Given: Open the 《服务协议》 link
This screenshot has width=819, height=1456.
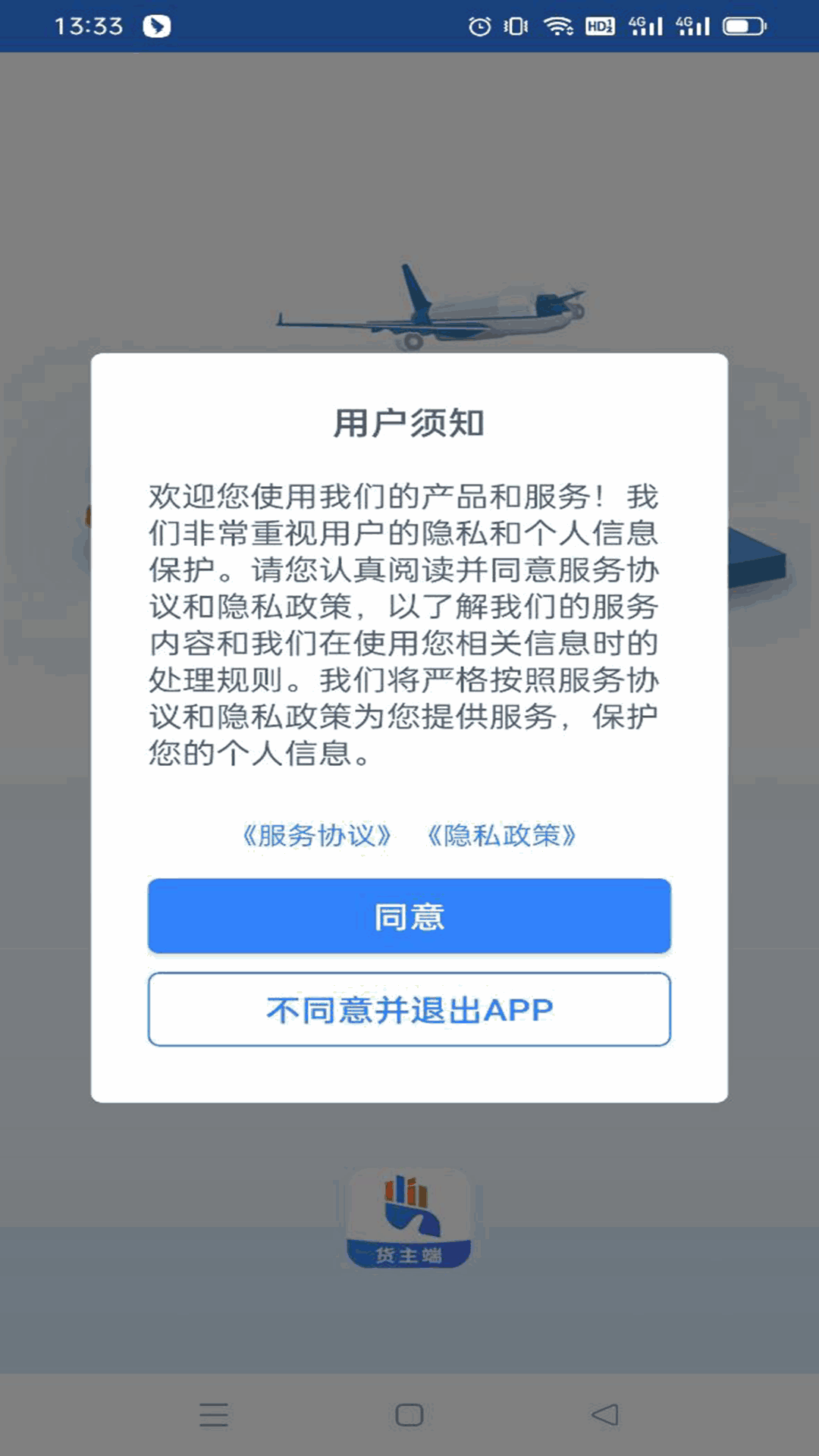Looking at the screenshot, I should (x=317, y=836).
